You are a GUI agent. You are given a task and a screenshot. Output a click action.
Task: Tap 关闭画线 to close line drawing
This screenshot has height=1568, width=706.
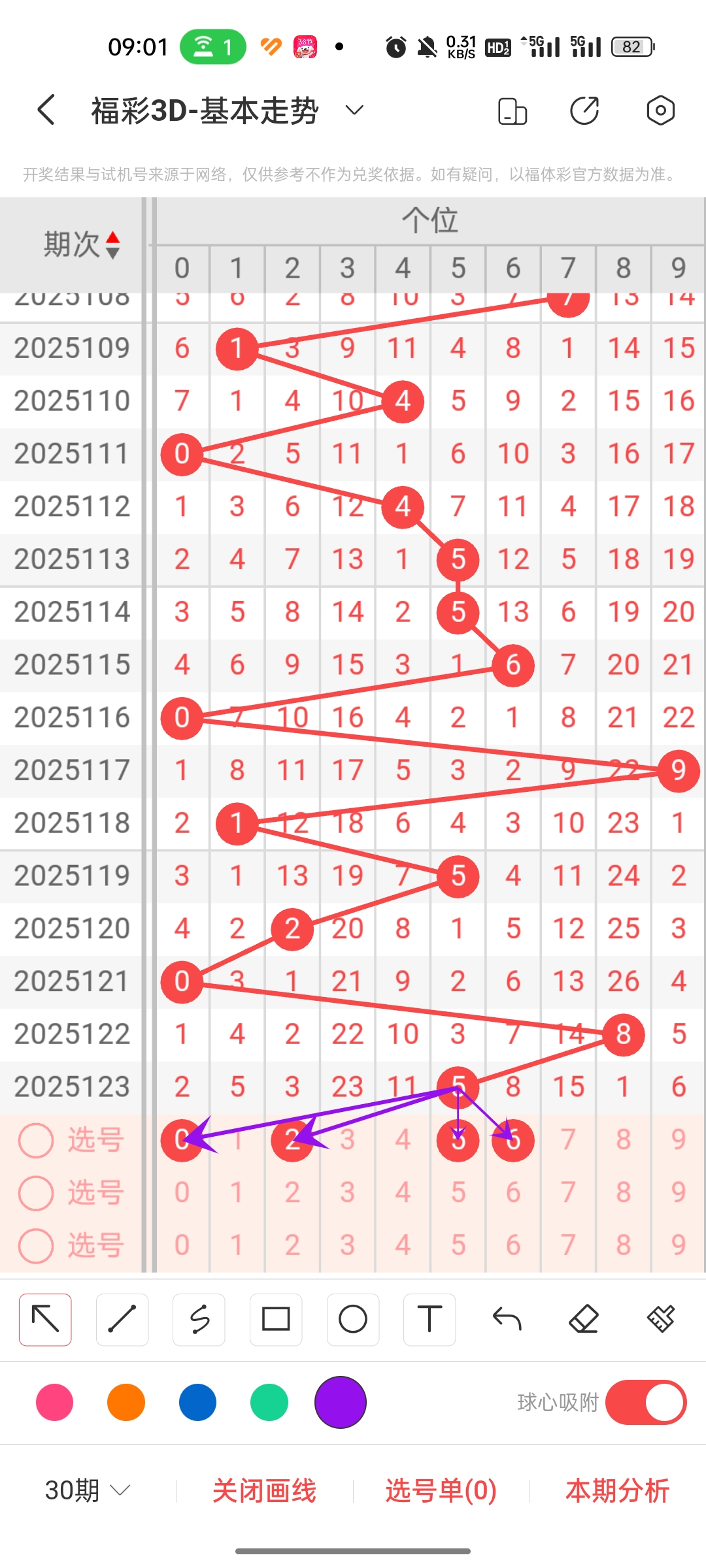[264, 1491]
